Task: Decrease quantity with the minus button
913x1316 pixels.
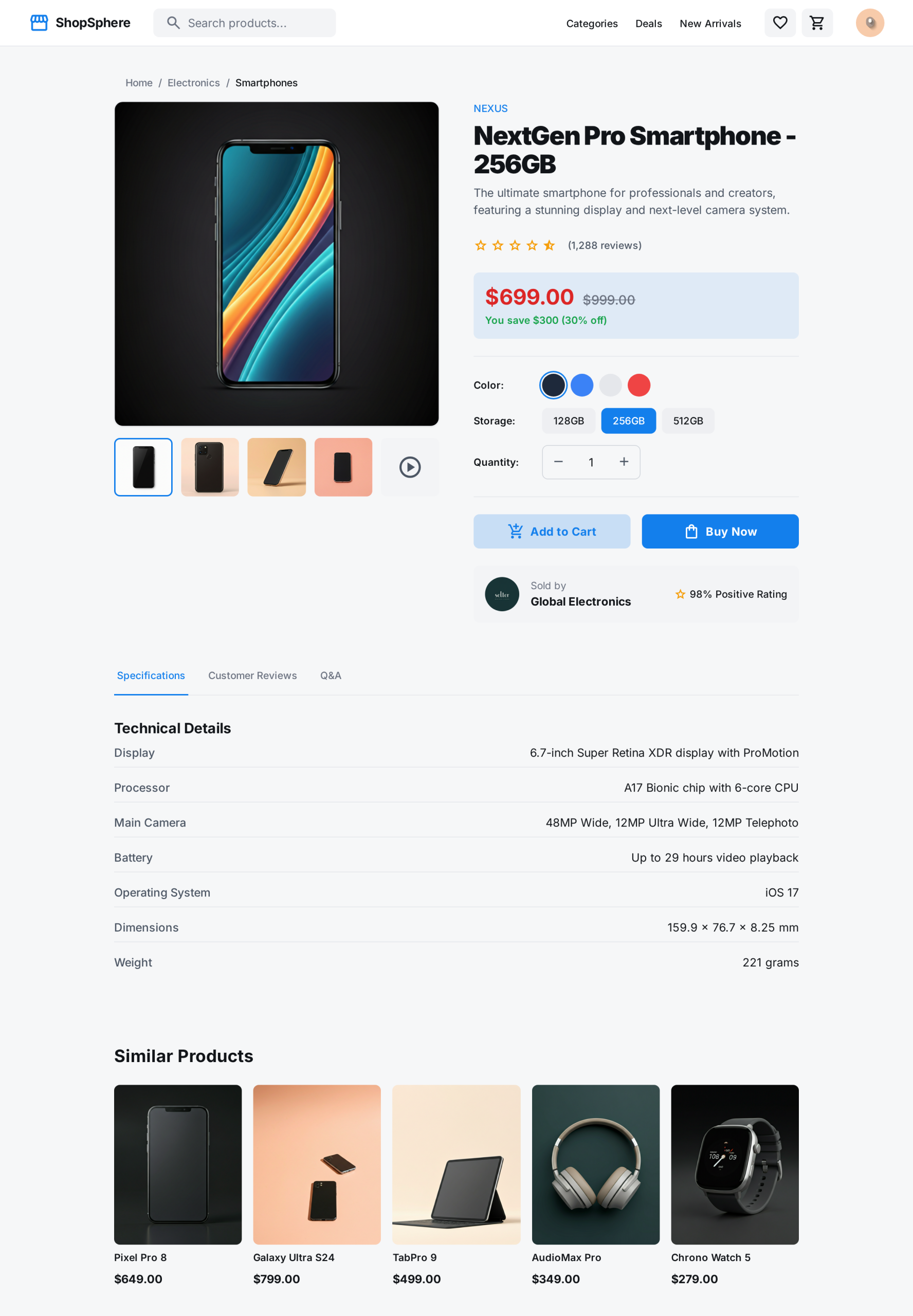Action: click(x=558, y=462)
